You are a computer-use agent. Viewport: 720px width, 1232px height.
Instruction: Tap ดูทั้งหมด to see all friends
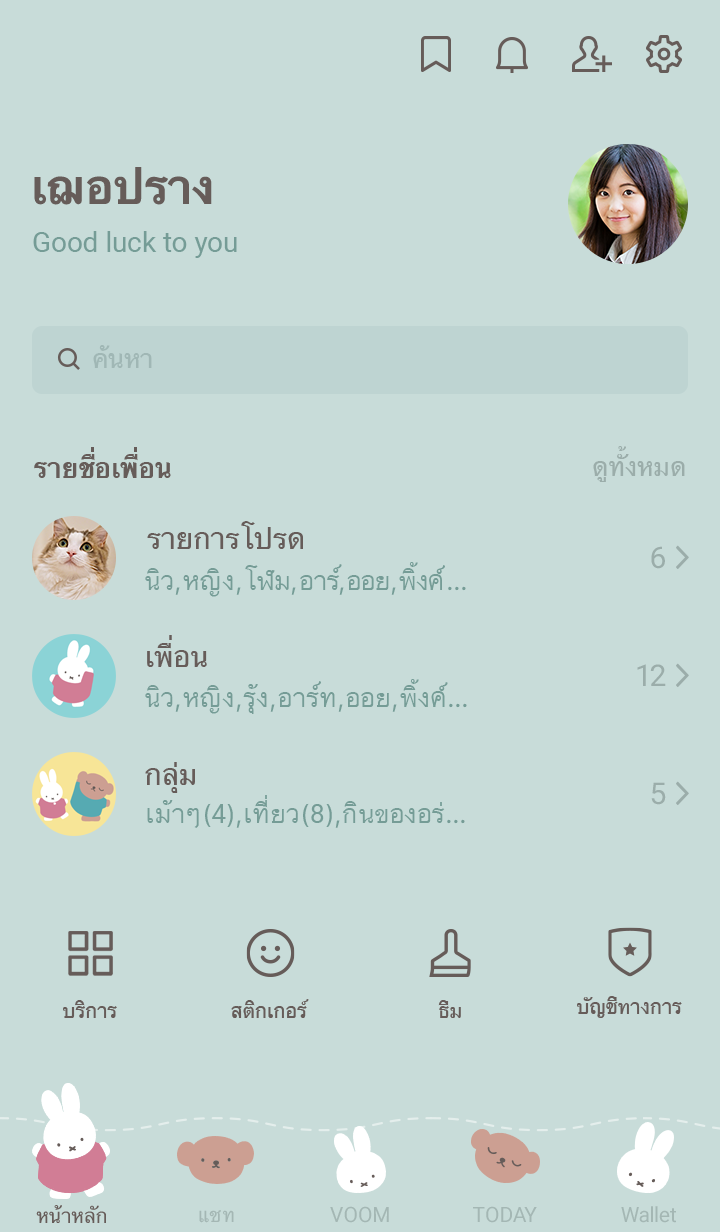pyautogui.click(x=638, y=468)
